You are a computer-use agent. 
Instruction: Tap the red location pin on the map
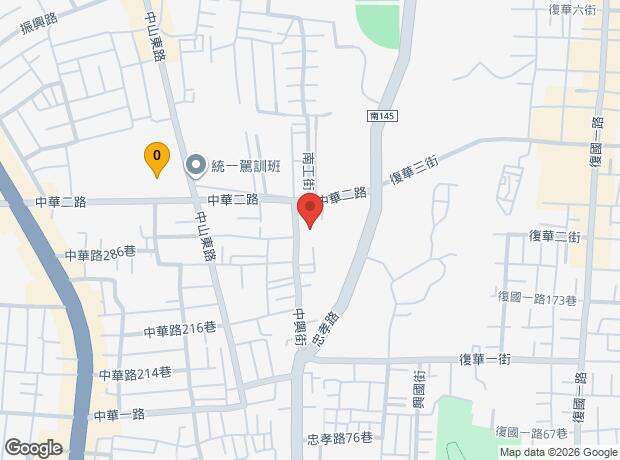click(x=309, y=209)
